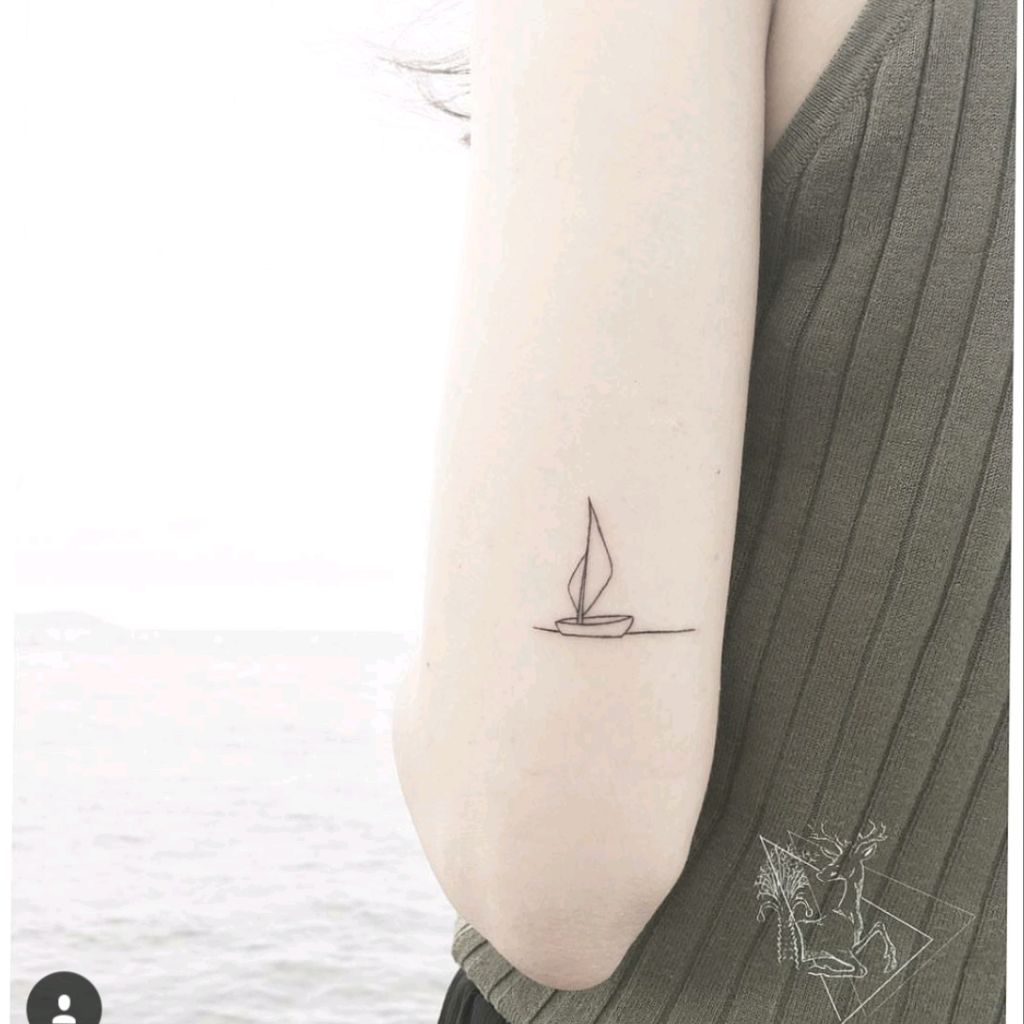This screenshot has width=1024, height=1024.
Task: Show people tagged in this photo
Action: pyautogui.click(x=63, y=999)
